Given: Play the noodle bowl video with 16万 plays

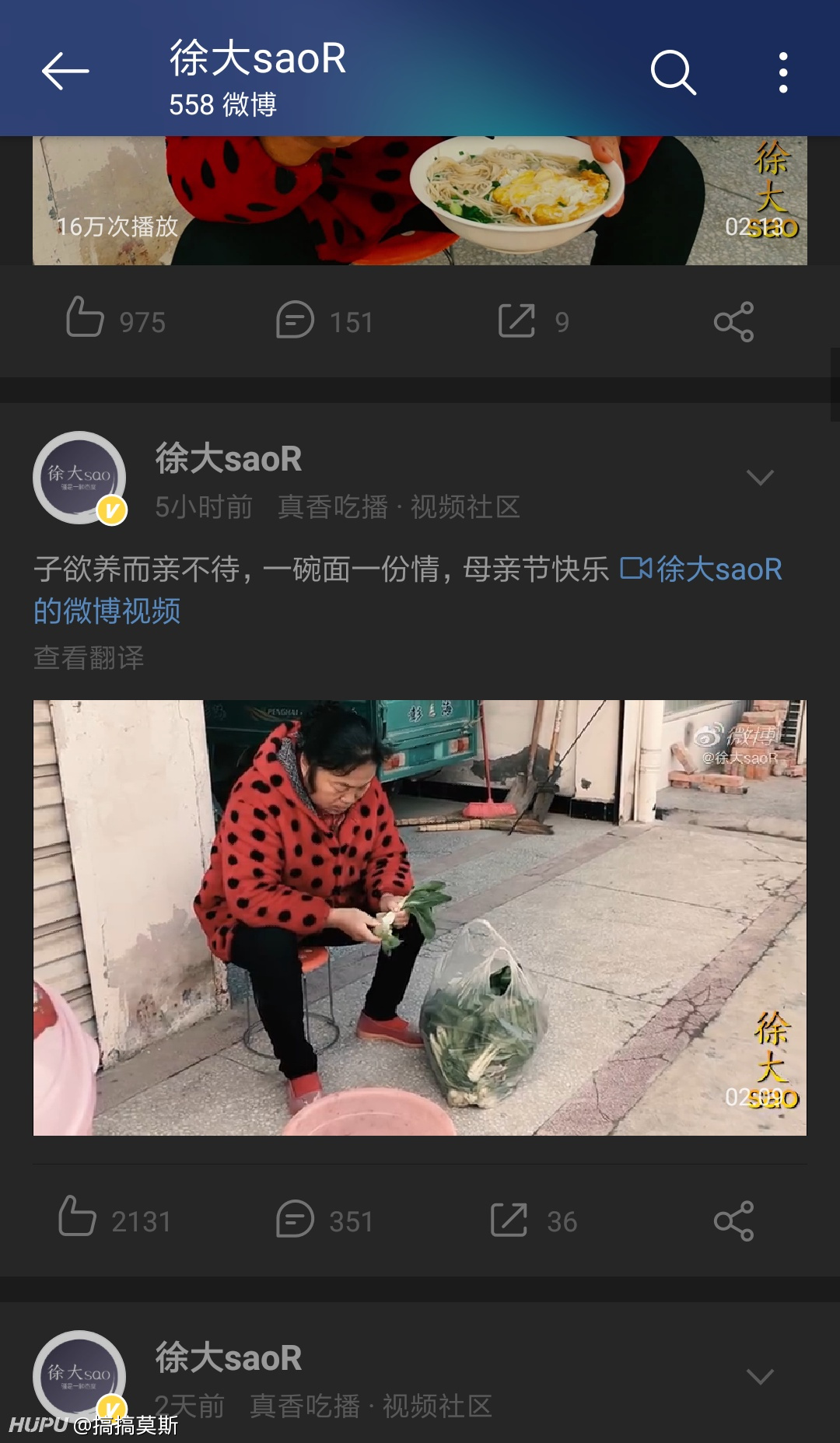Looking at the screenshot, I should point(420,201).
